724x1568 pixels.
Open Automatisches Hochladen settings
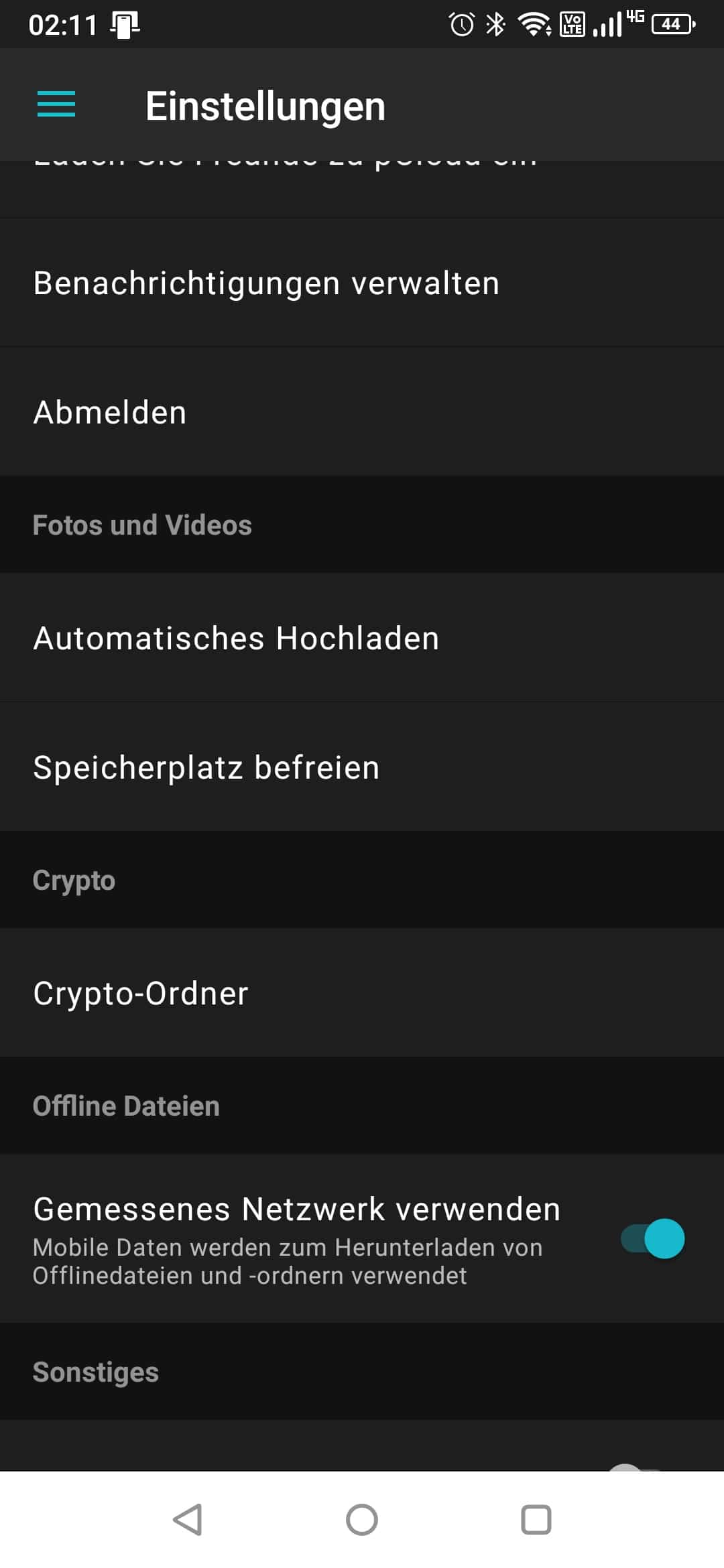pyautogui.click(x=362, y=638)
